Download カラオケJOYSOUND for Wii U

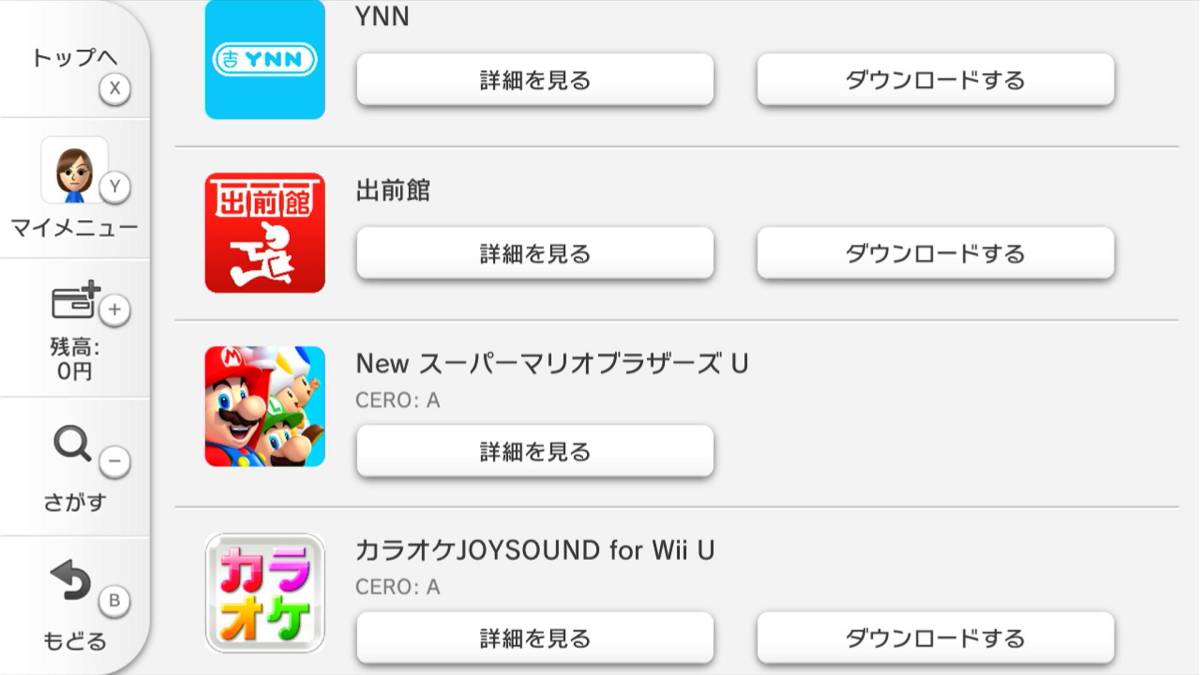click(935, 638)
